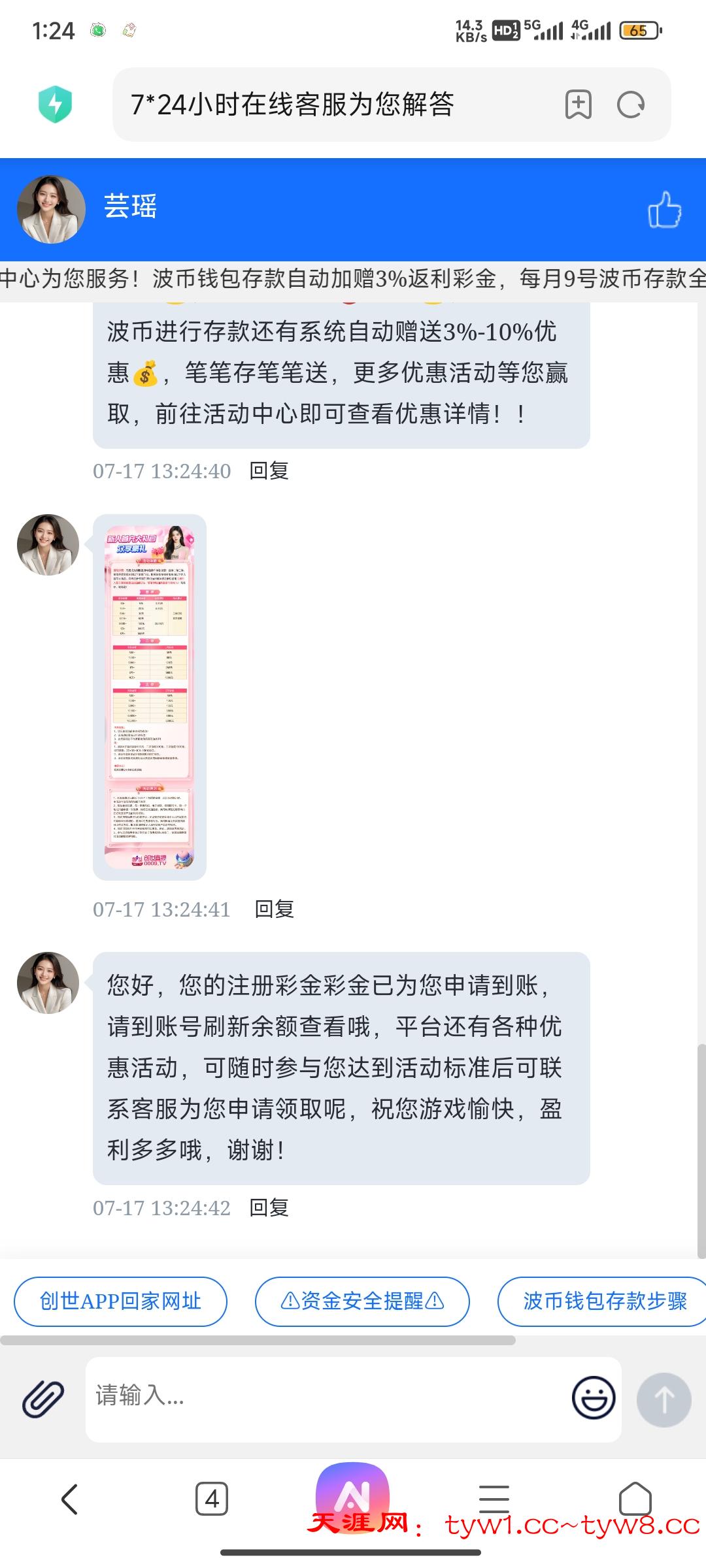Bookmark this page in the browser
This screenshot has height=1568, width=706.
pos(578,105)
